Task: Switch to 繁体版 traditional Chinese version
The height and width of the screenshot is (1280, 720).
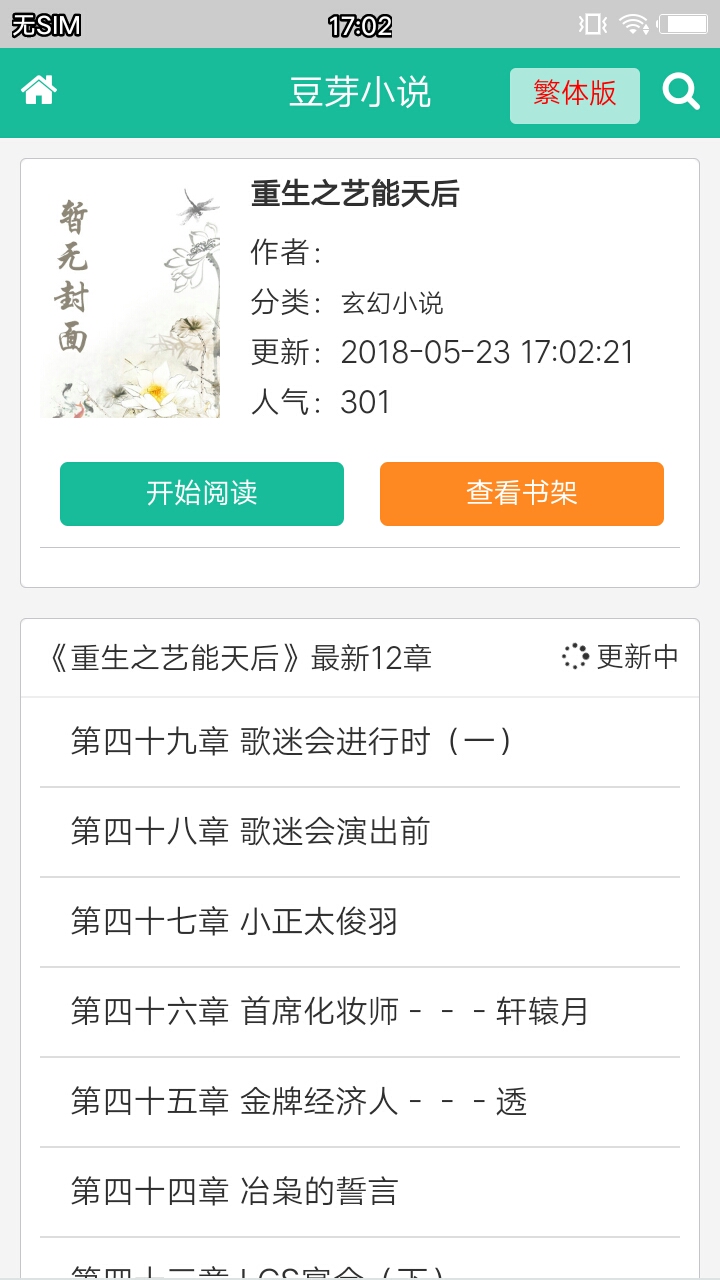Action: pos(574,95)
